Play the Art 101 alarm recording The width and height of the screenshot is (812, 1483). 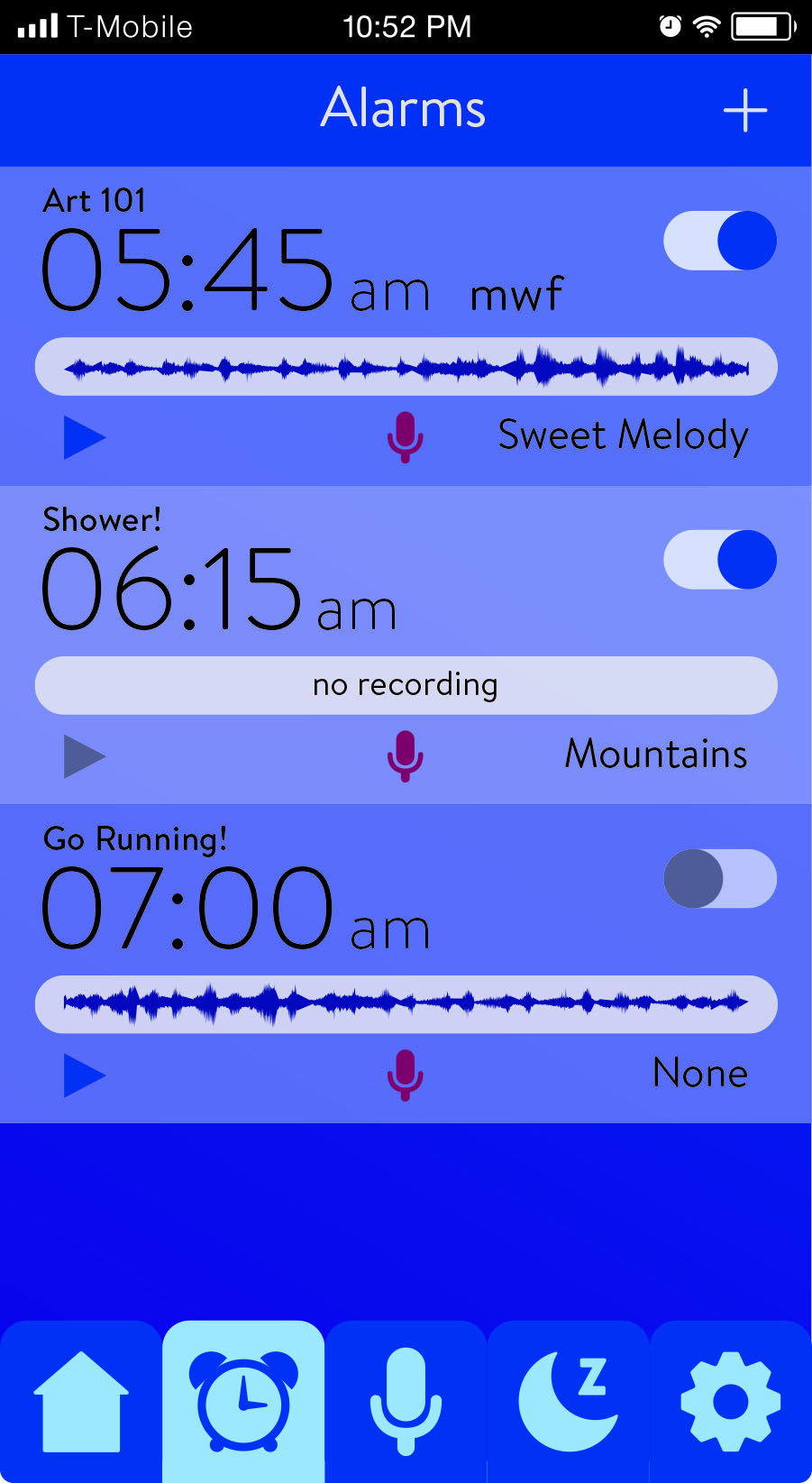coord(85,437)
